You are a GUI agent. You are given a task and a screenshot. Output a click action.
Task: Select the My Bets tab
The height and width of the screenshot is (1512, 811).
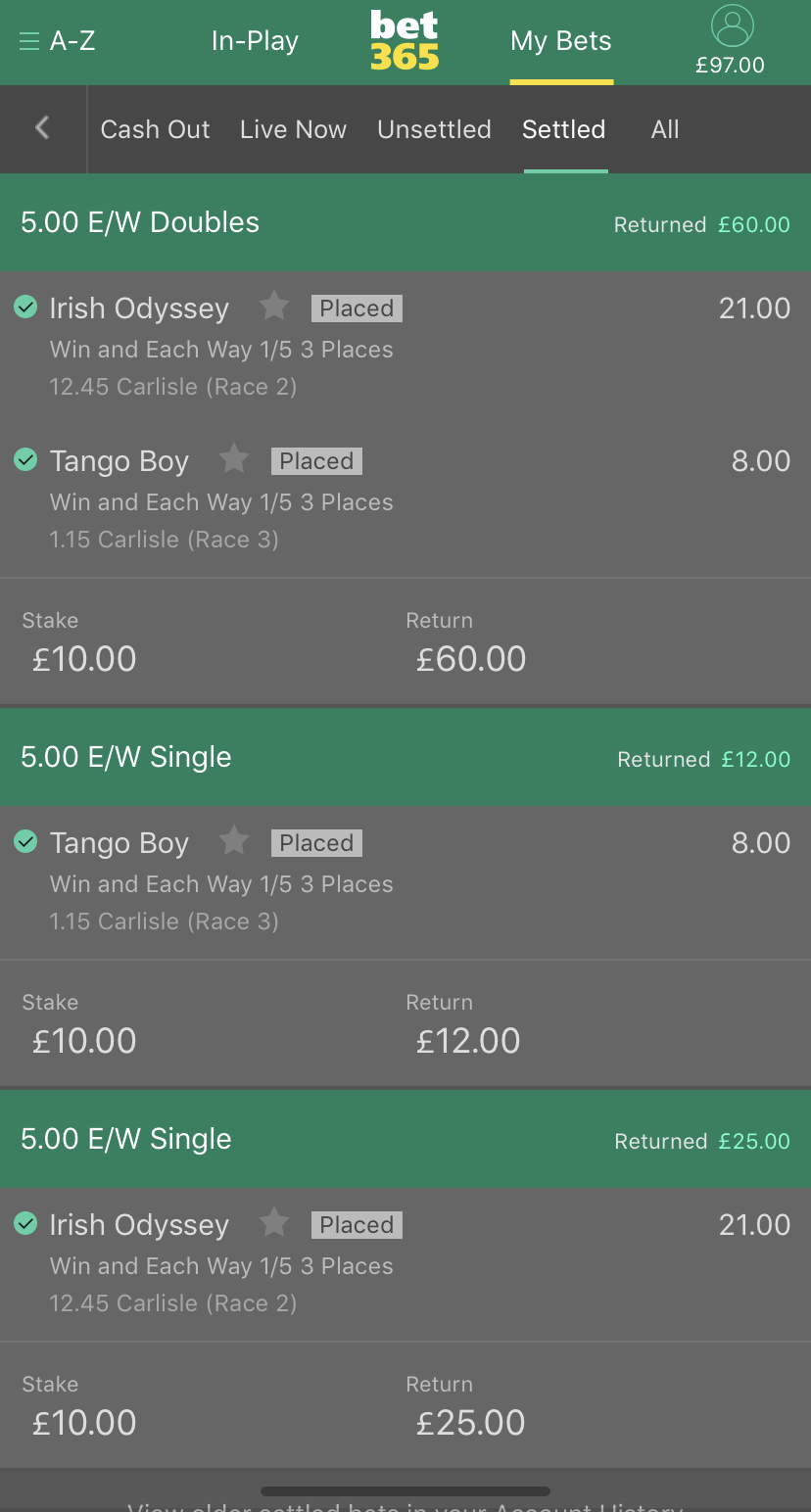click(561, 41)
